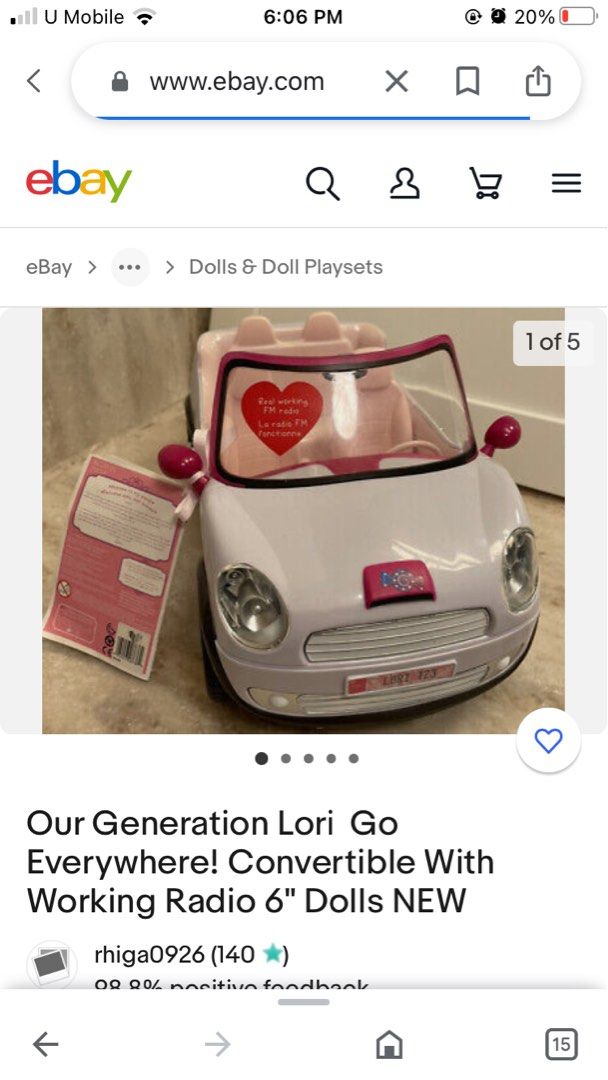View the shopping cart
Image resolution: width=608 pixels, height=1080 pixels.
485,183
